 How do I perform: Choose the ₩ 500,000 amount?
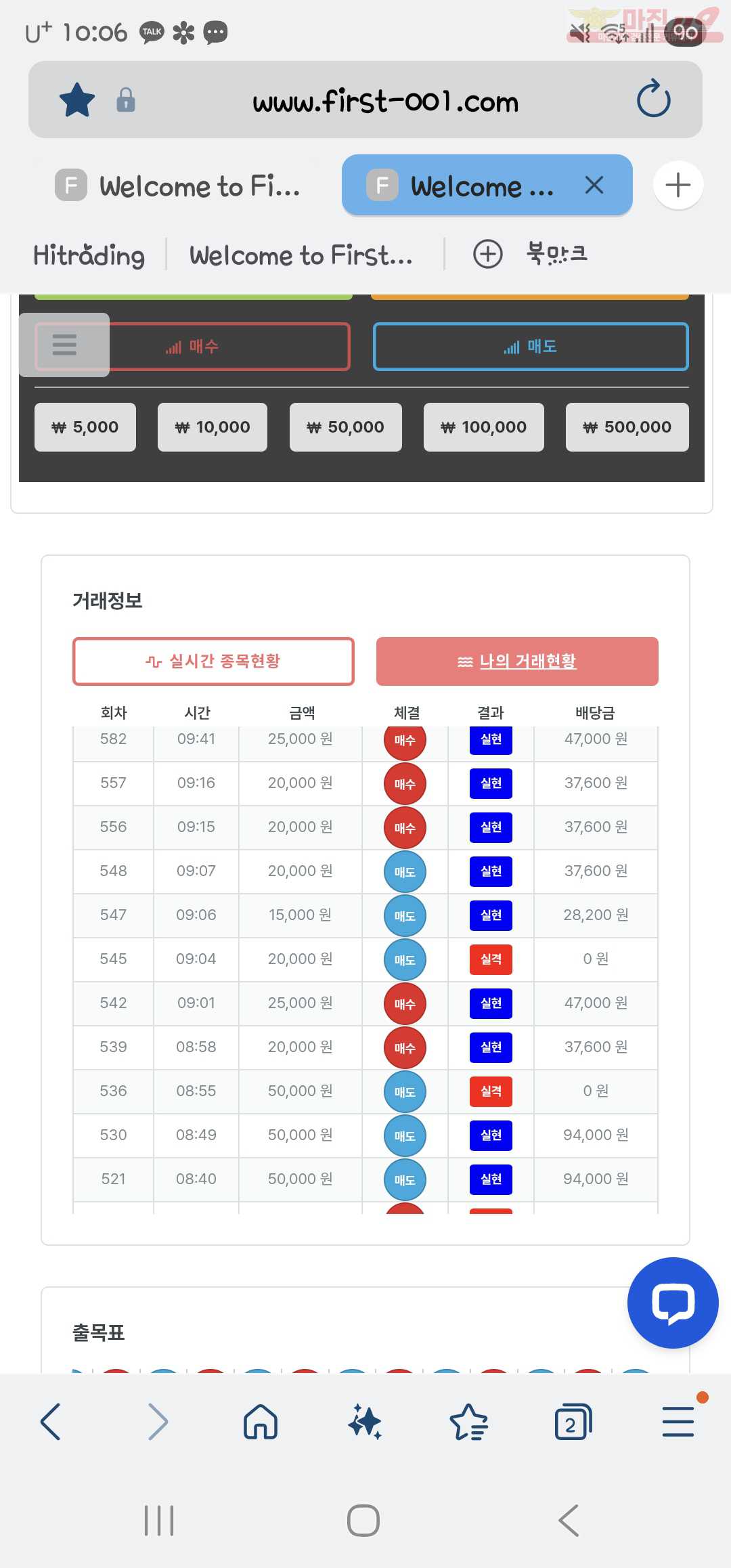[627, 427]
